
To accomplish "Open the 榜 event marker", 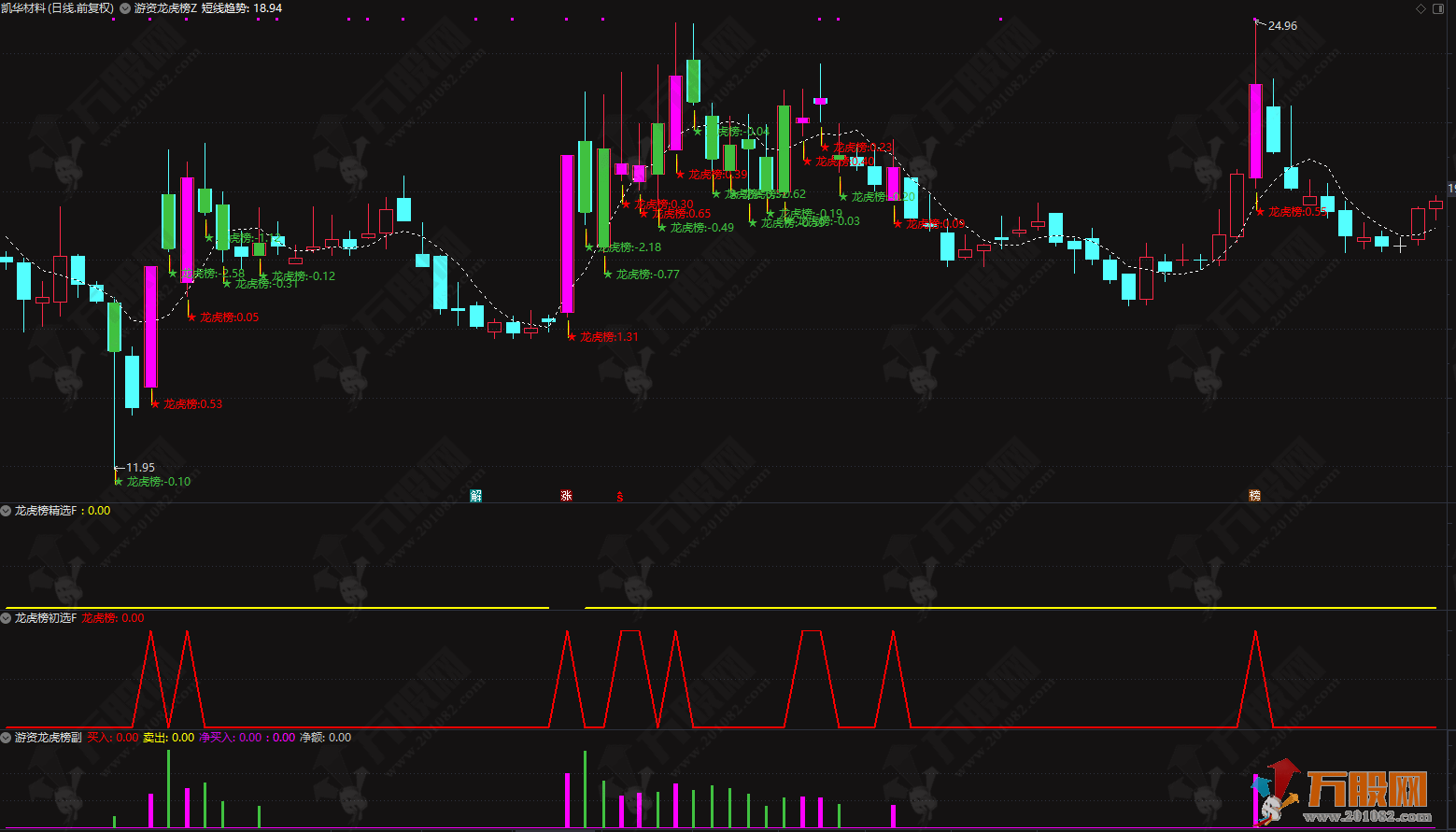I will 1255,496.
